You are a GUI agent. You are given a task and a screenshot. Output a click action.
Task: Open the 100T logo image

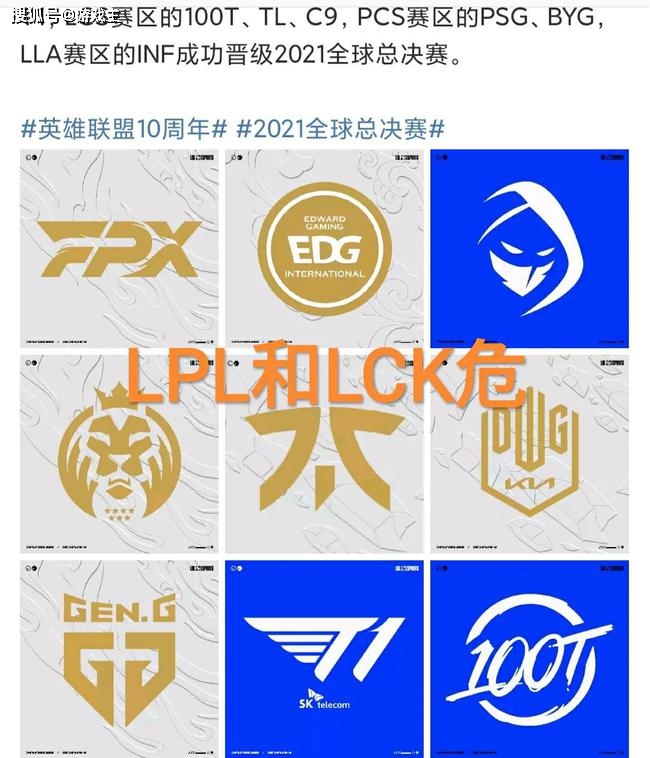click(529, 657)
